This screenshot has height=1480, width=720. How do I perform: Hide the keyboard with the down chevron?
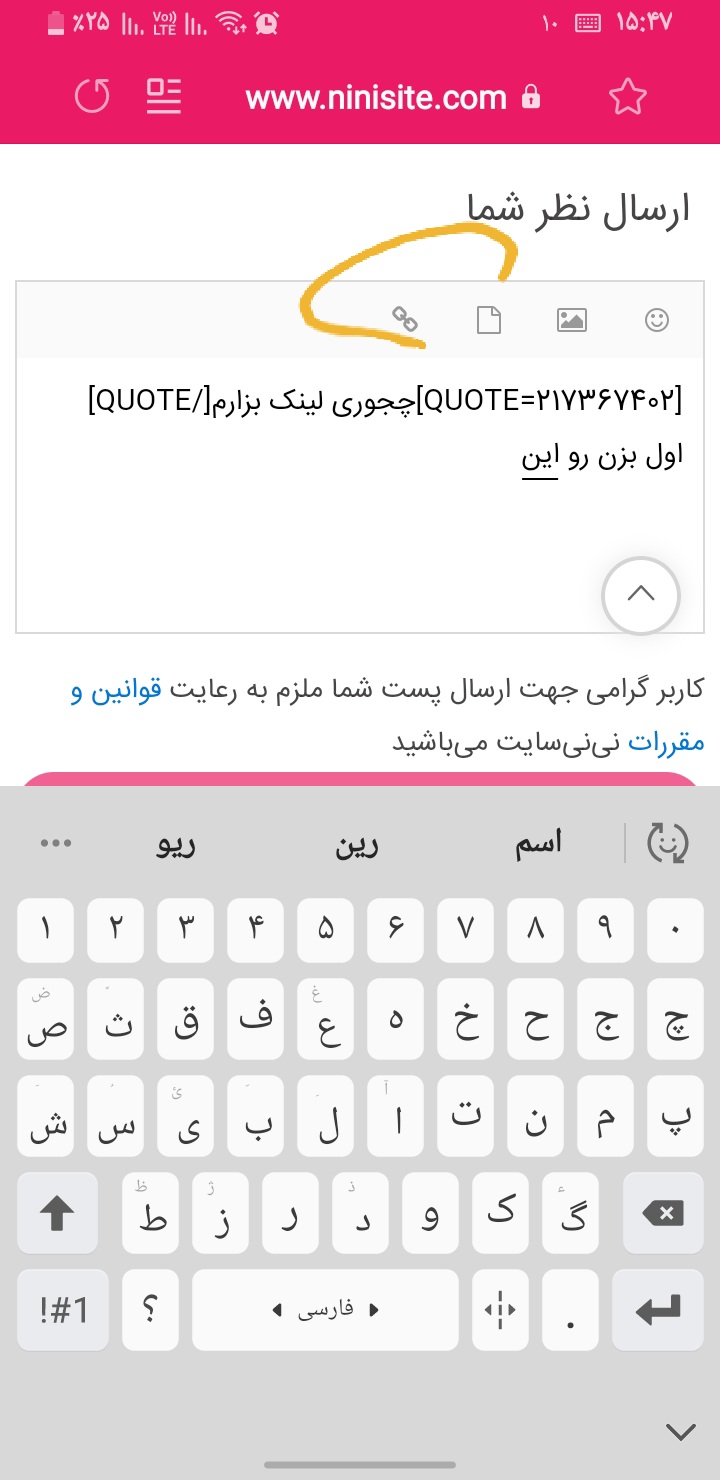pyautogui.click(x=681, y=1431)
